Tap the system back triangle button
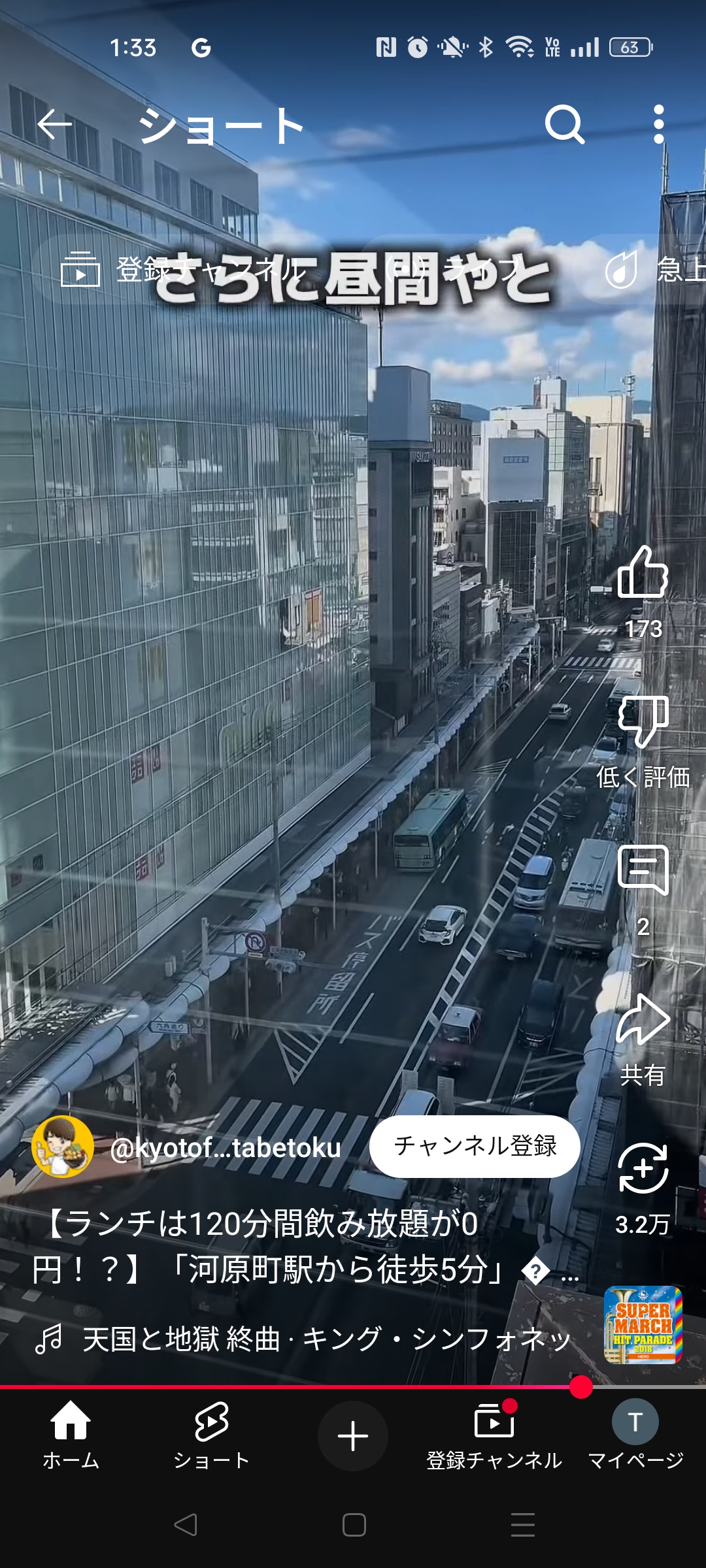The image size is (706, 1568). [186, 1525]
